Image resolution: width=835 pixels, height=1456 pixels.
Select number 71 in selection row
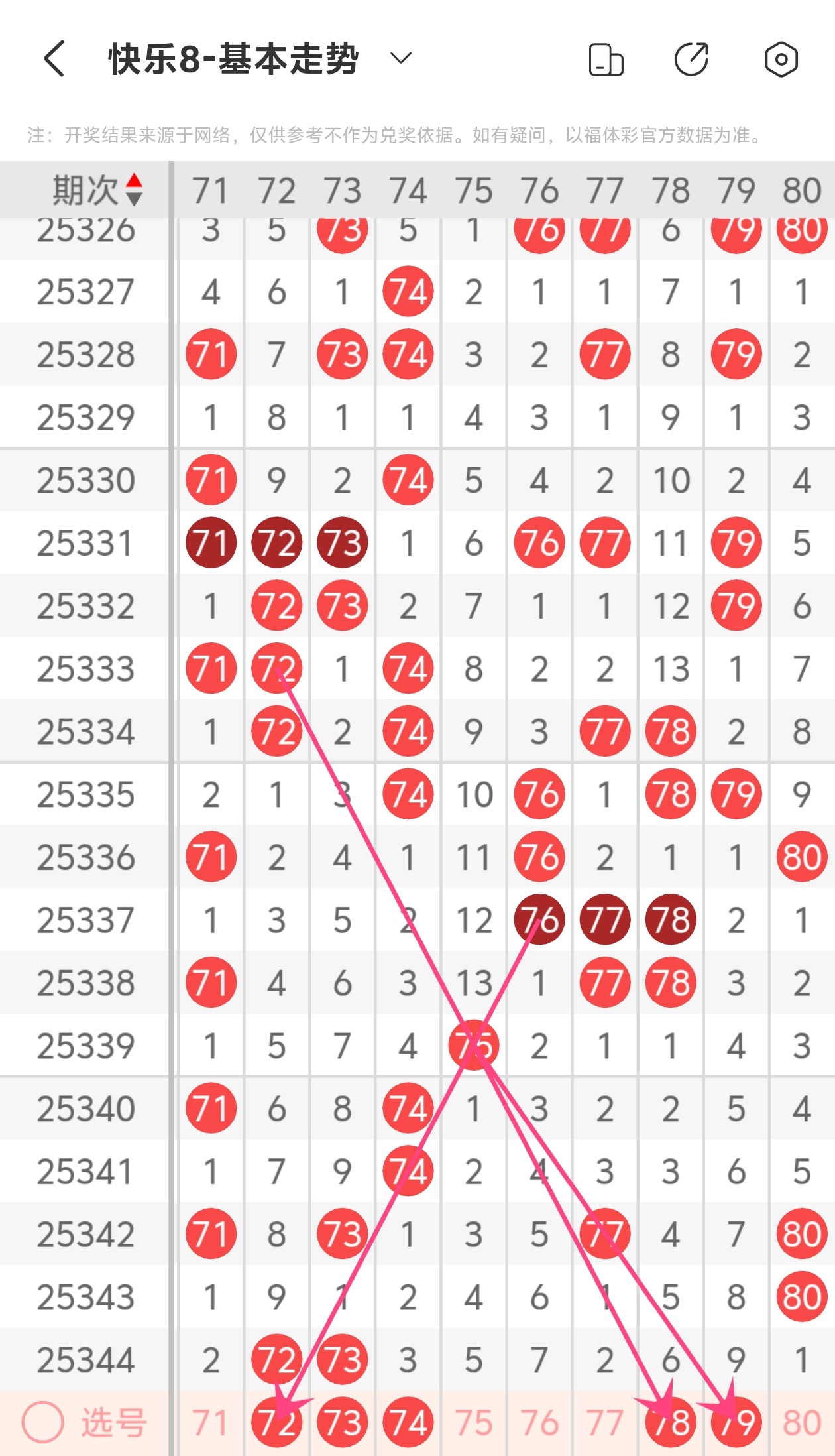click(x=211, y=1423)
